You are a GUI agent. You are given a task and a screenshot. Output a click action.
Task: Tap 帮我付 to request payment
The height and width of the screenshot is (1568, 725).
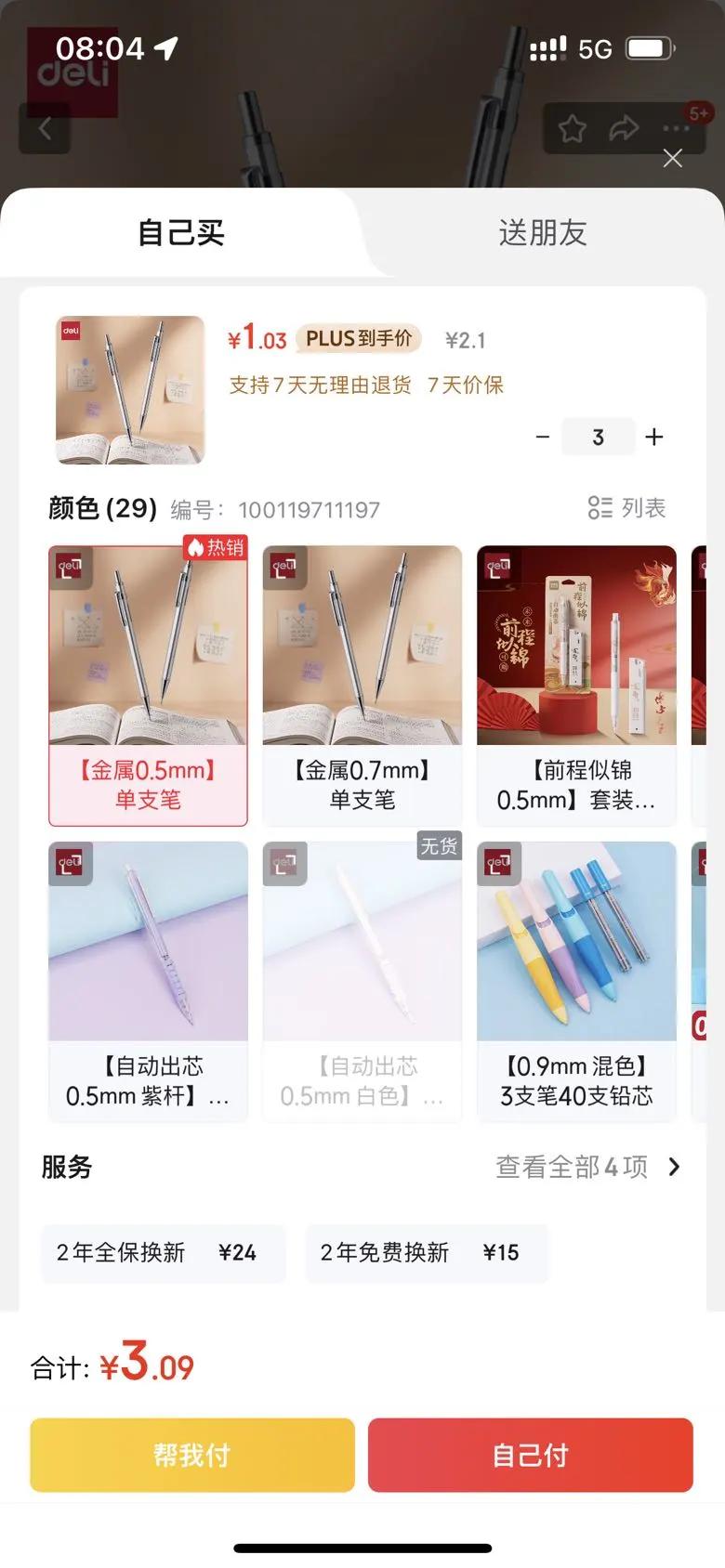(192, 1455)
